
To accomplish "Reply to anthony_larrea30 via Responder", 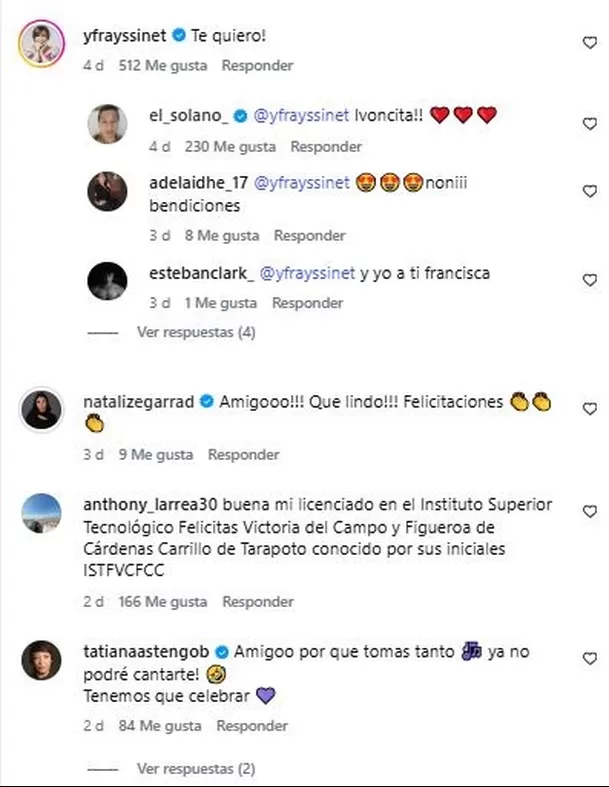I will (258, 602).
